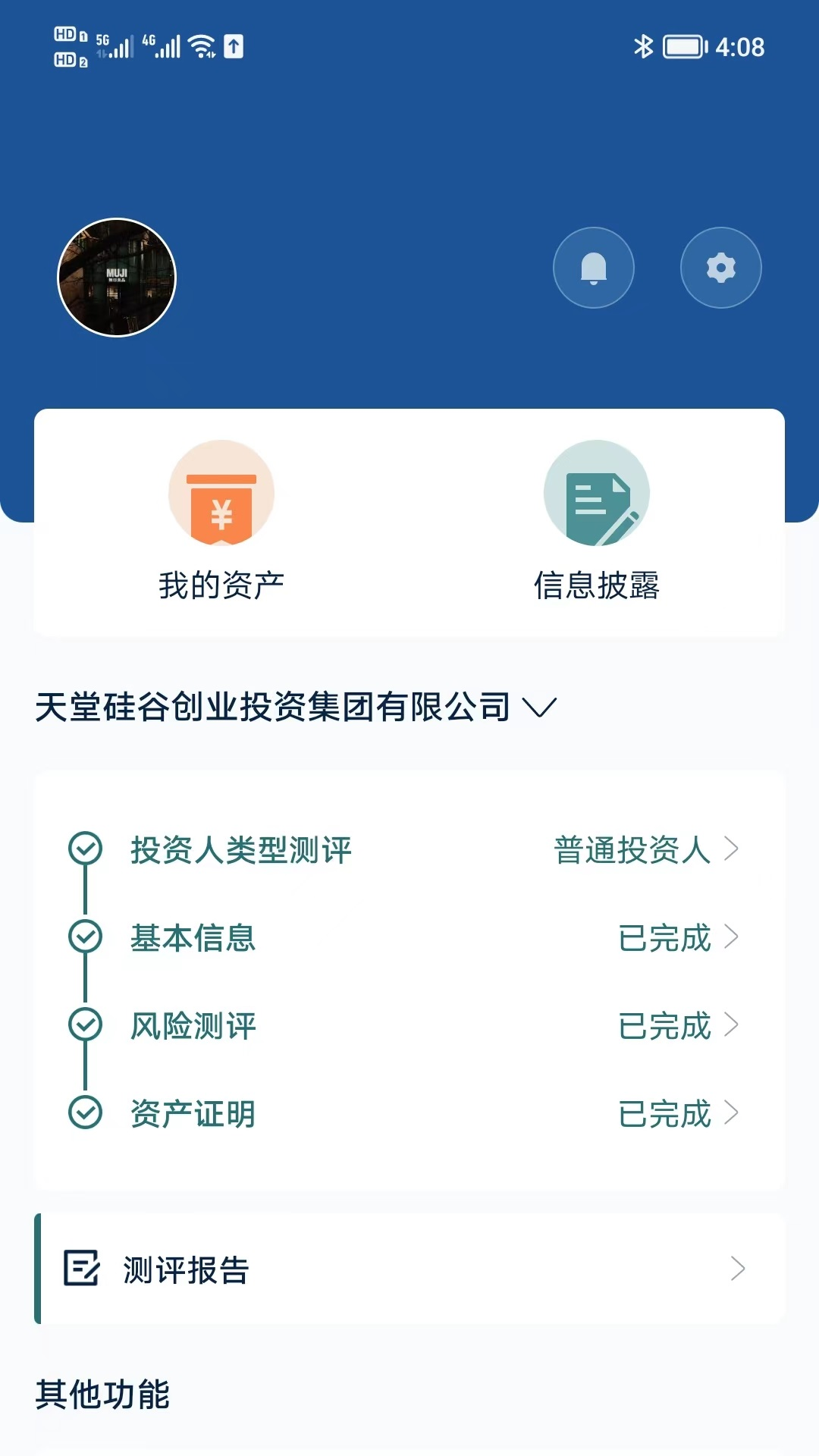Image resolution: width=819 pixels, height=1456 pixels.
Task: Expand 投资人类型测评 via its chevron
Action: click(732, 850)
